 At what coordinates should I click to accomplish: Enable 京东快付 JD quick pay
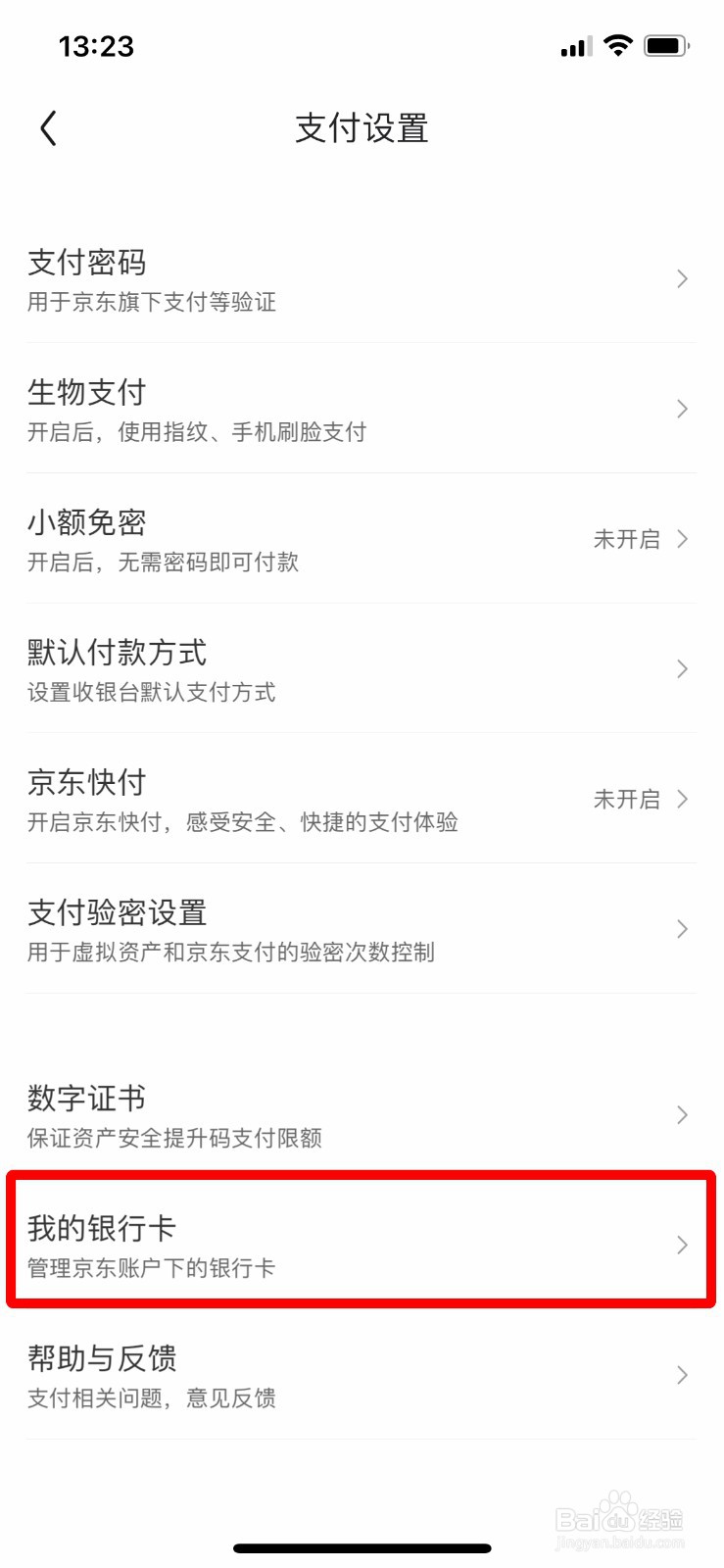[x=362, y=800]
